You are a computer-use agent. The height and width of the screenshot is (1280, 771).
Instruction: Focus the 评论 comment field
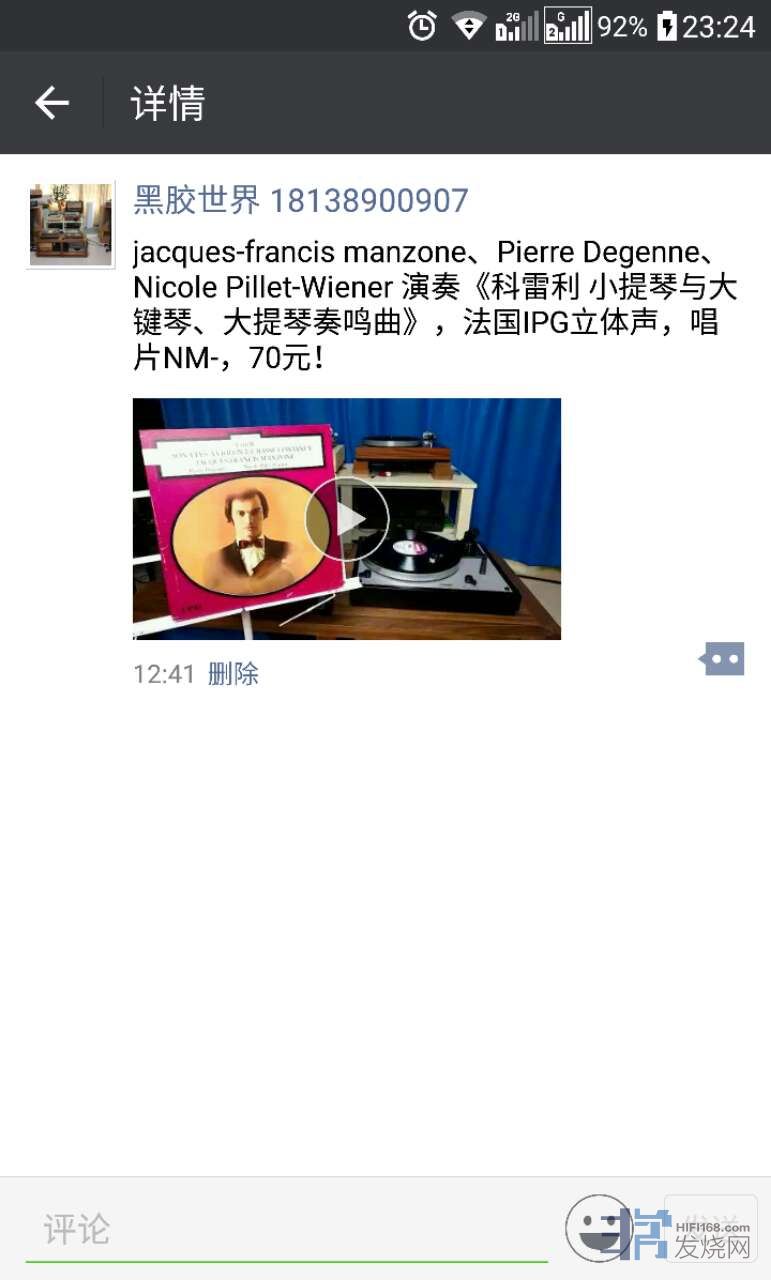pos(285,1229)
